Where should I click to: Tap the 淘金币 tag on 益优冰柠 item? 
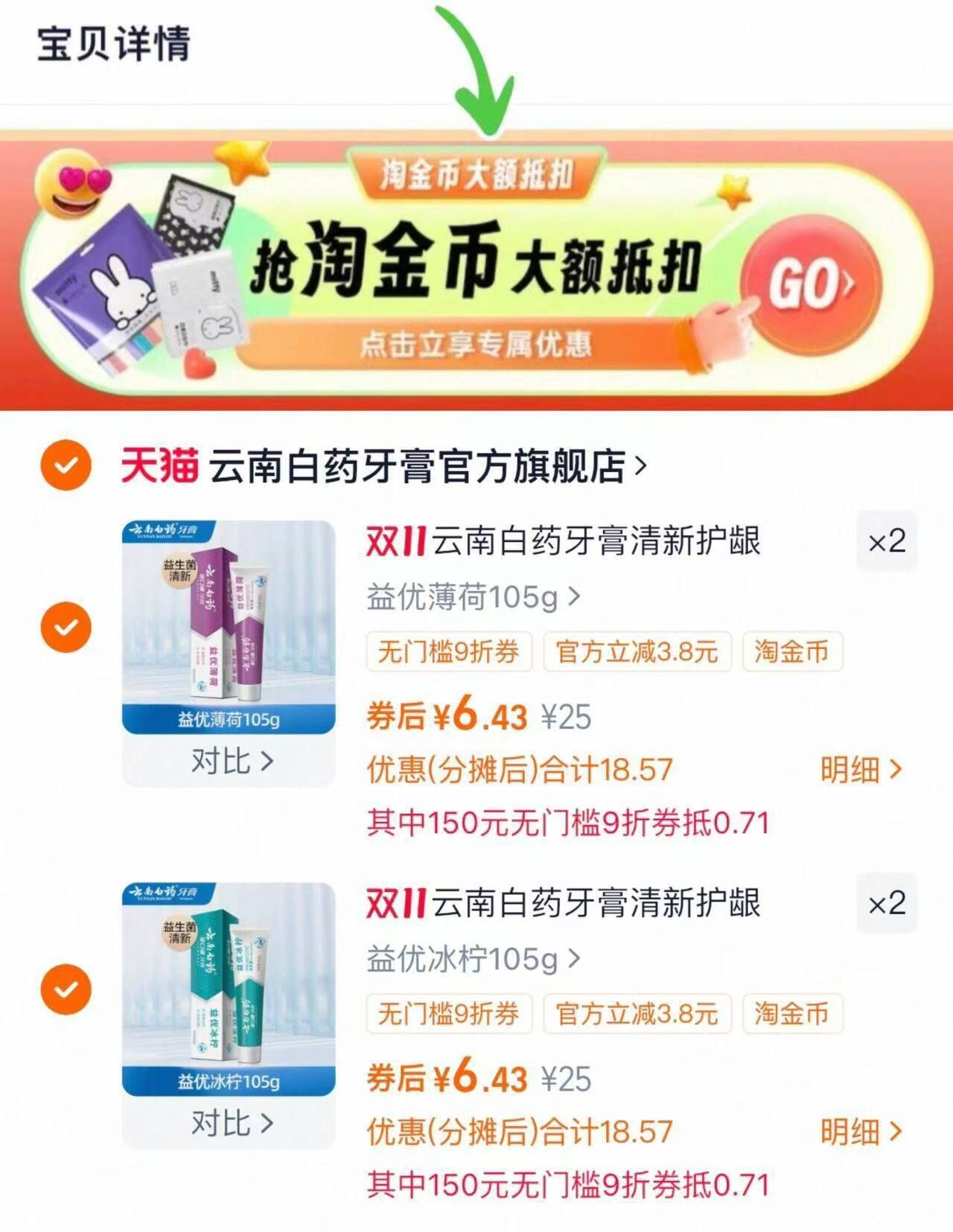click(x=792, y=1014)
